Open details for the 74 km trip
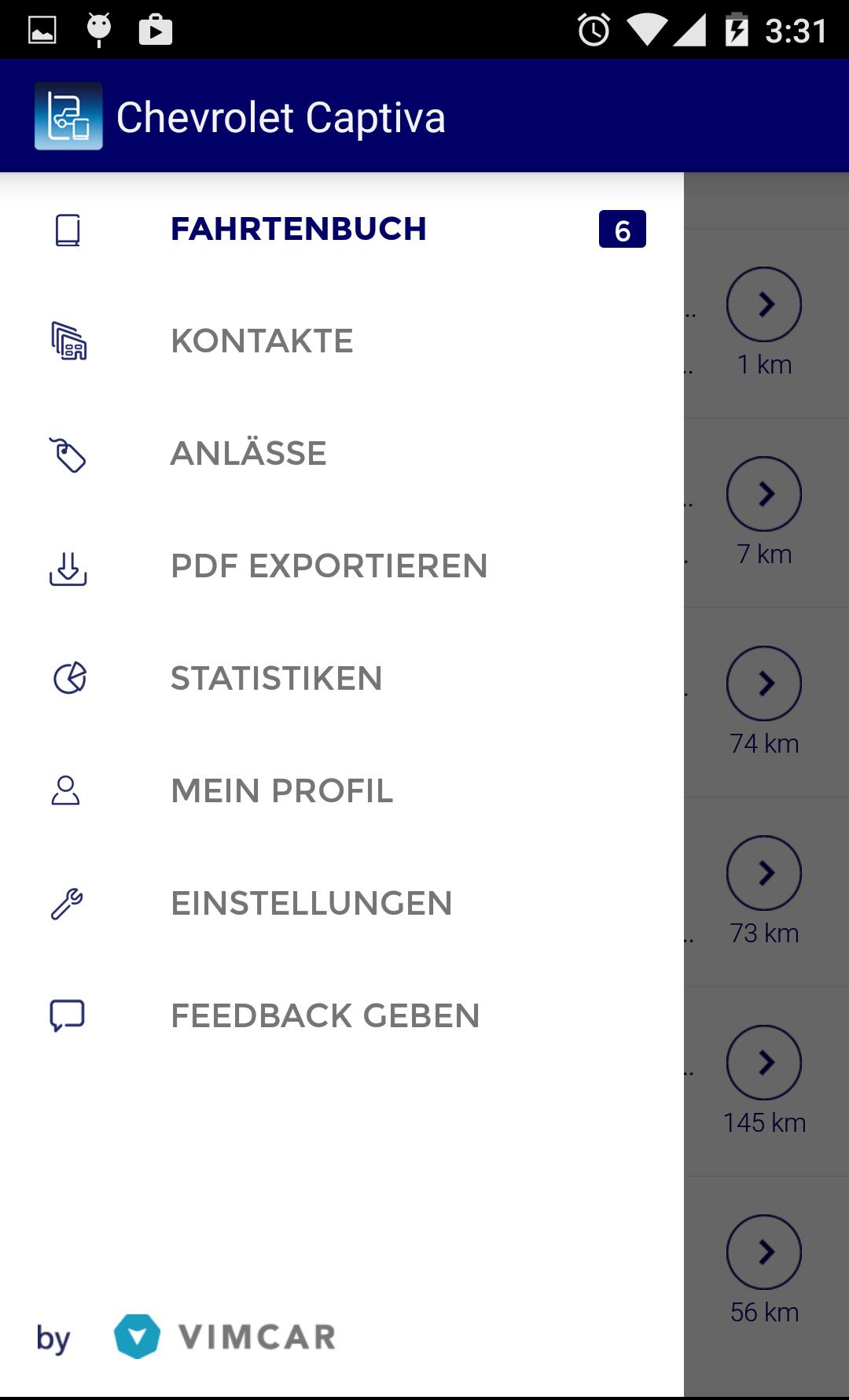849x1400 pixels. pyautogui.click(x=763, y=683)
